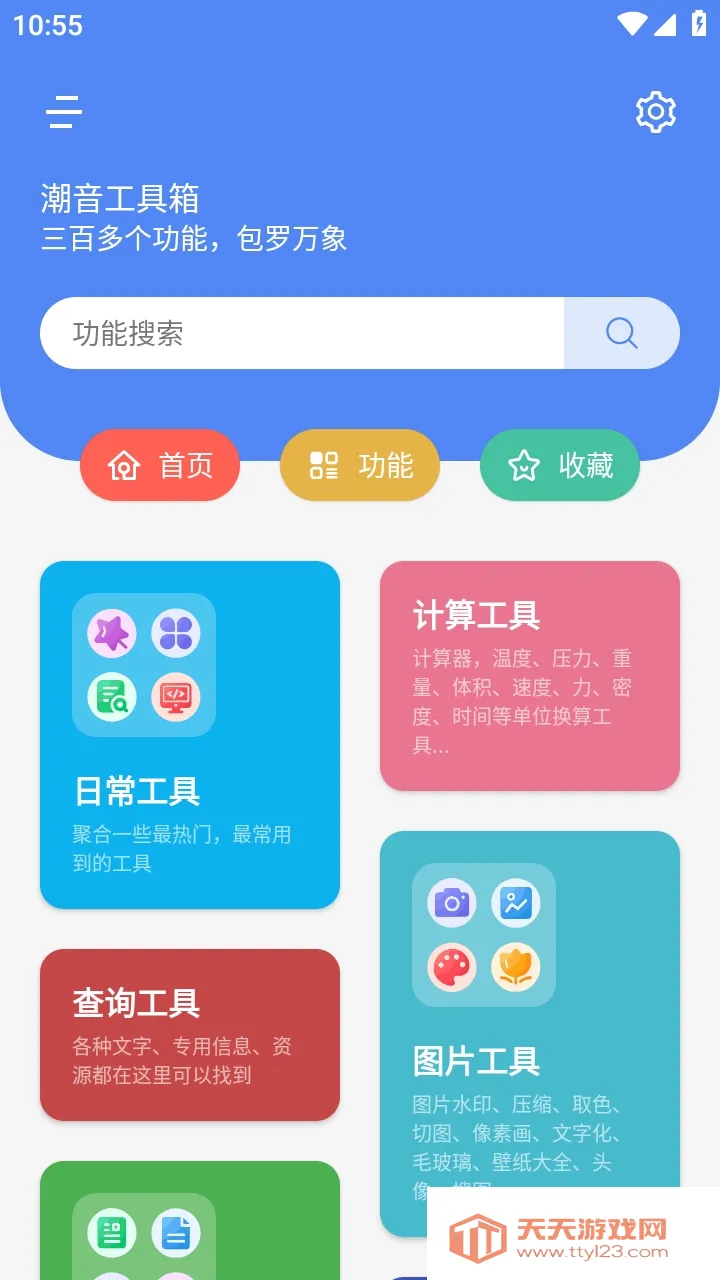Open the 计算工具 card

coord(530,676)
